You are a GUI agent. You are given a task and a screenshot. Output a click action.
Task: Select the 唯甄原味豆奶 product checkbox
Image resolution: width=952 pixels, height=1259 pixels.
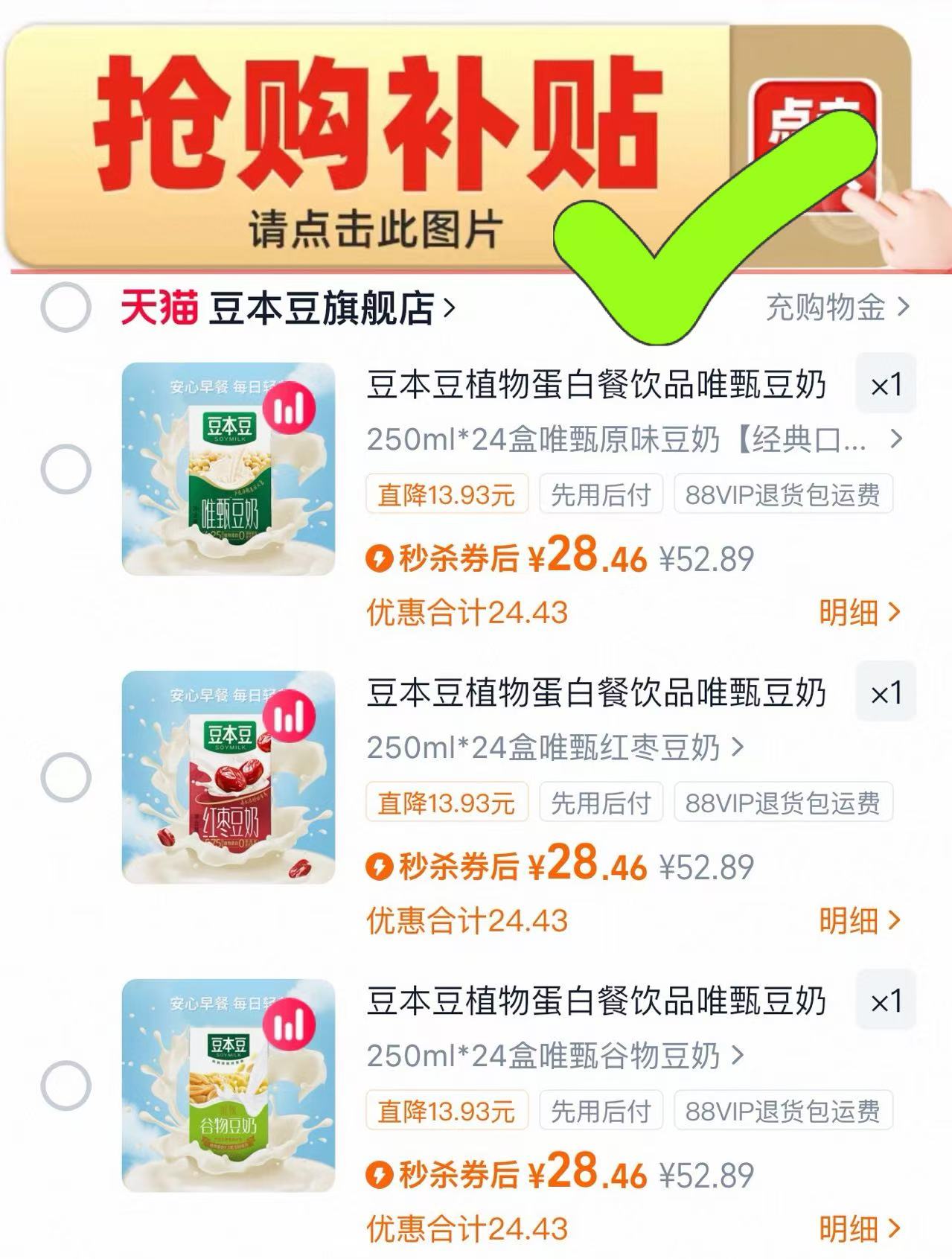coord(66,468)
